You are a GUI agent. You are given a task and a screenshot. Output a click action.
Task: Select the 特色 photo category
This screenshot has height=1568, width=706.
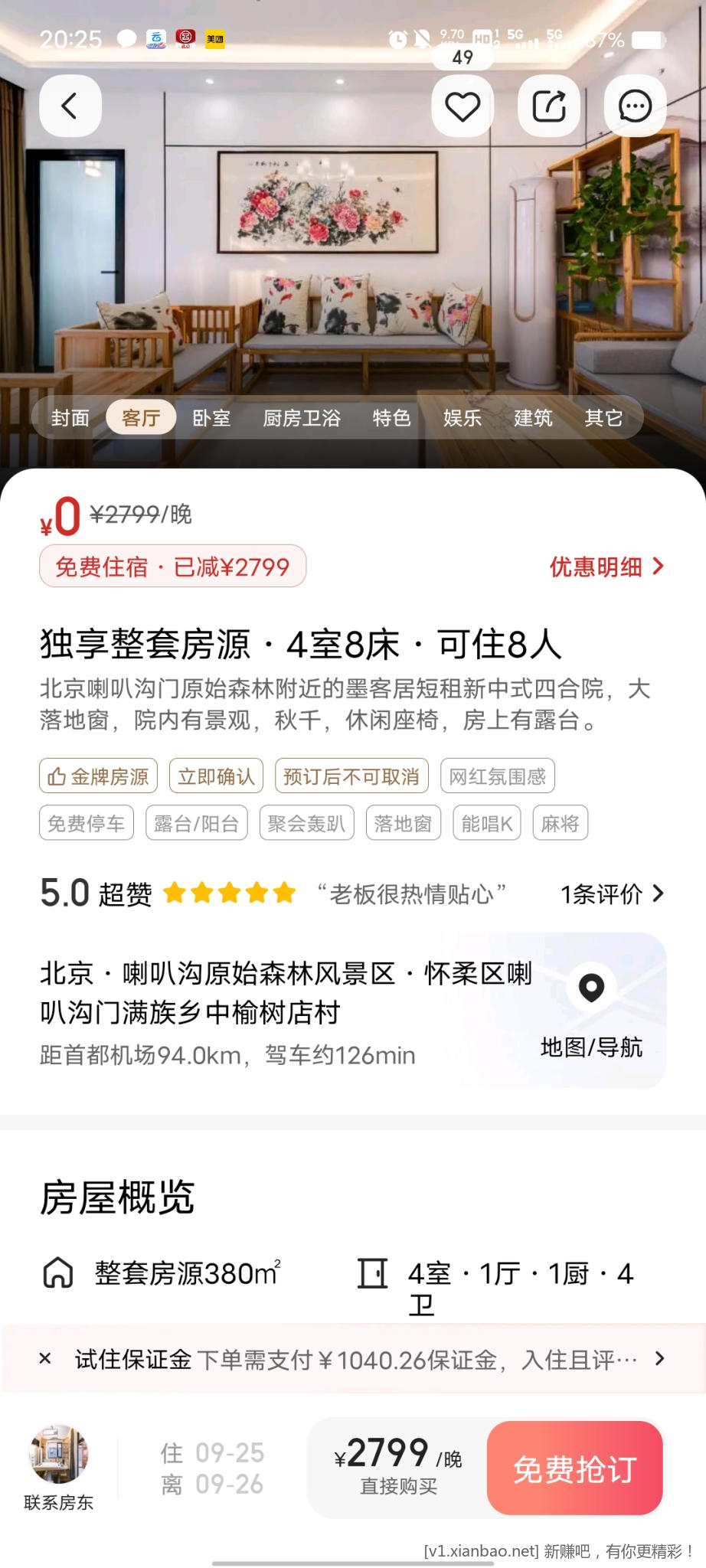[x=391, y=418]
